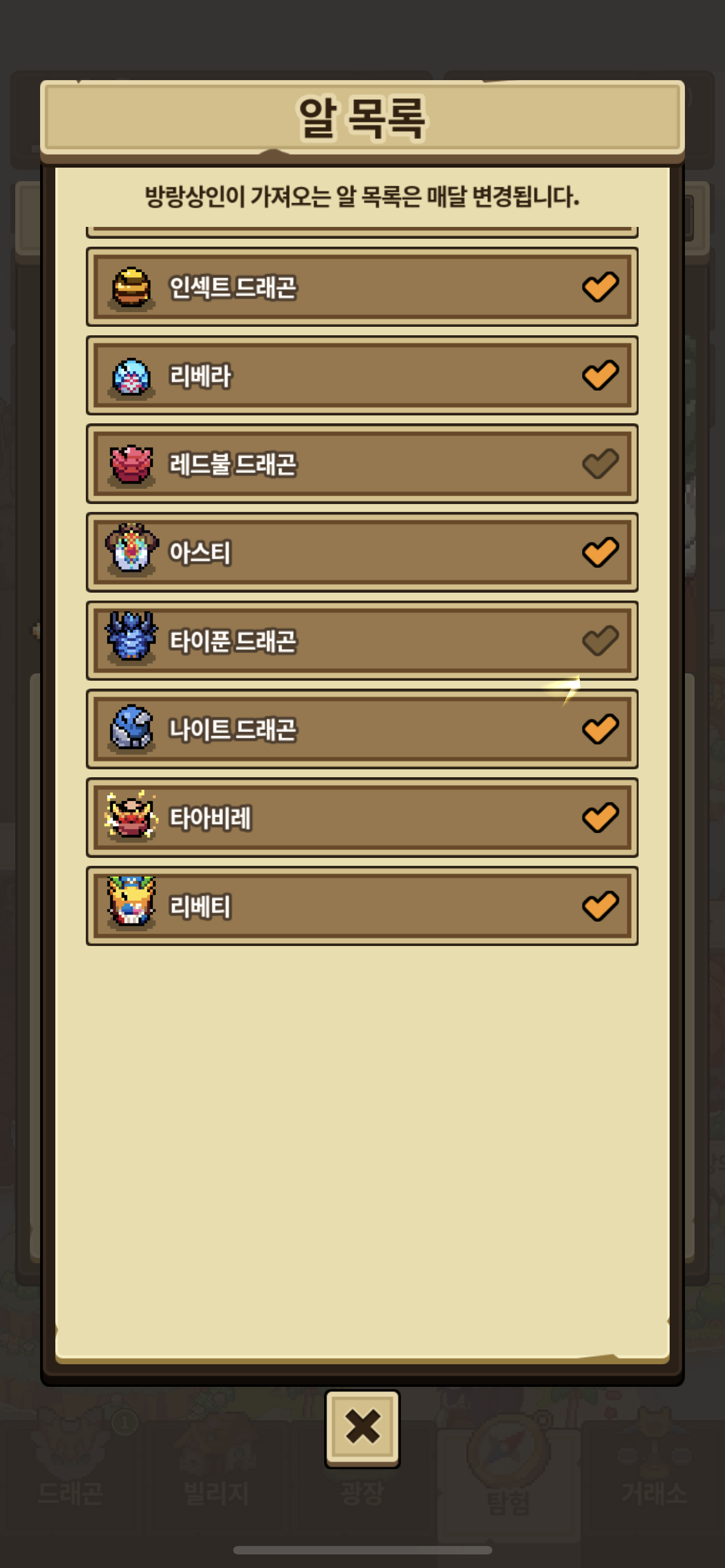Open the 나이트 드래곤 entry
Screen dimensions: 725x1568
[x=362, y=729]
